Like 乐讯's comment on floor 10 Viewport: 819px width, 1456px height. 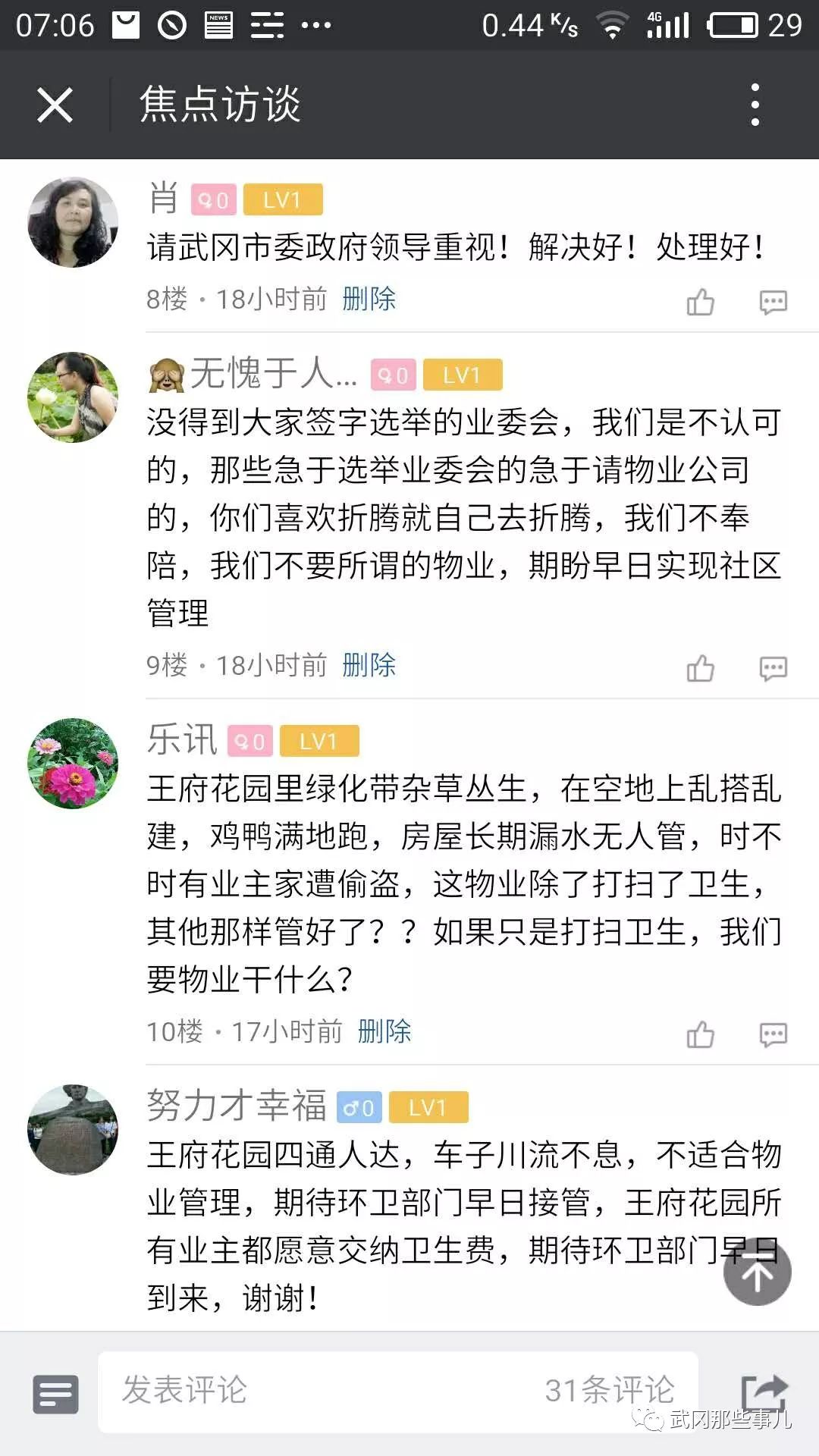(x=700, y=1034)
